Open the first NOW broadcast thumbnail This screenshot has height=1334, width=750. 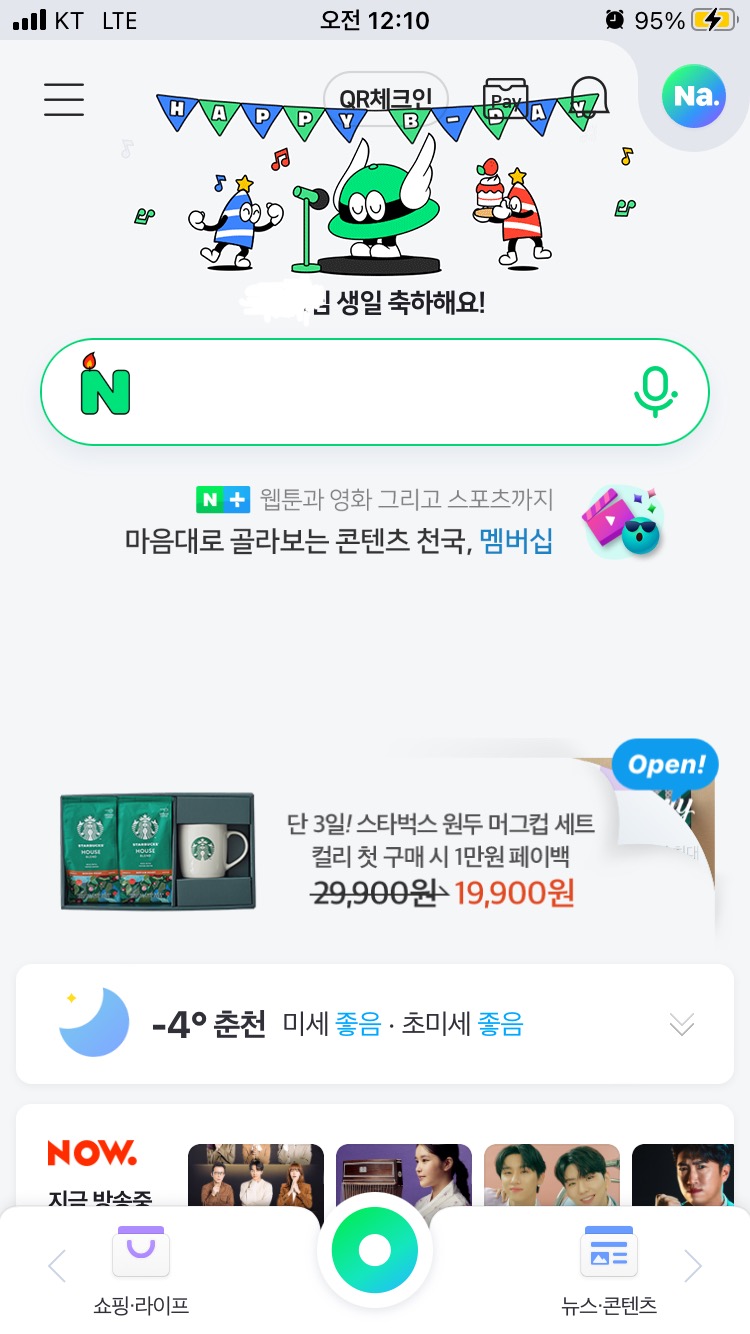tap(256, 1186)
